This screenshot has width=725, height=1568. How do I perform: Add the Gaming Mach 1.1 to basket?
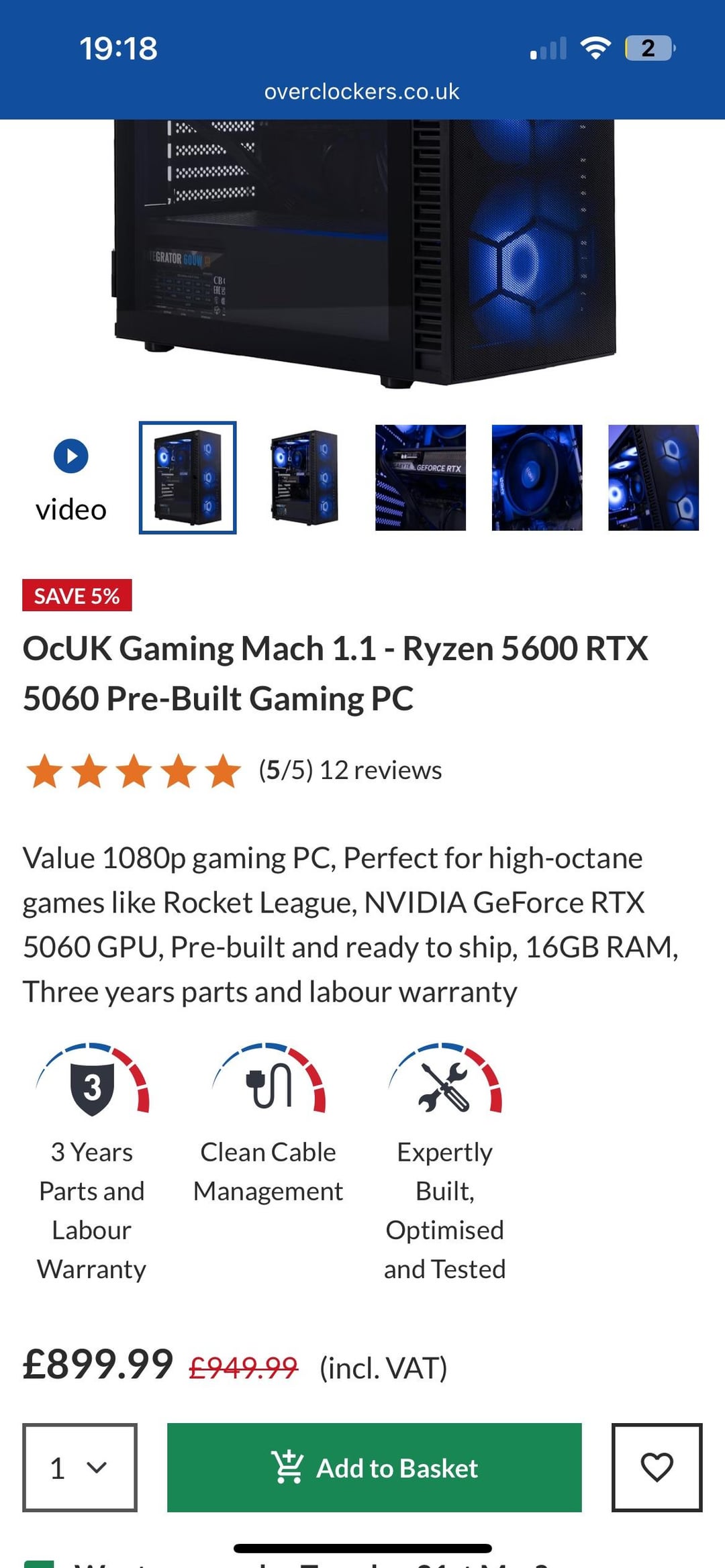374,1467
